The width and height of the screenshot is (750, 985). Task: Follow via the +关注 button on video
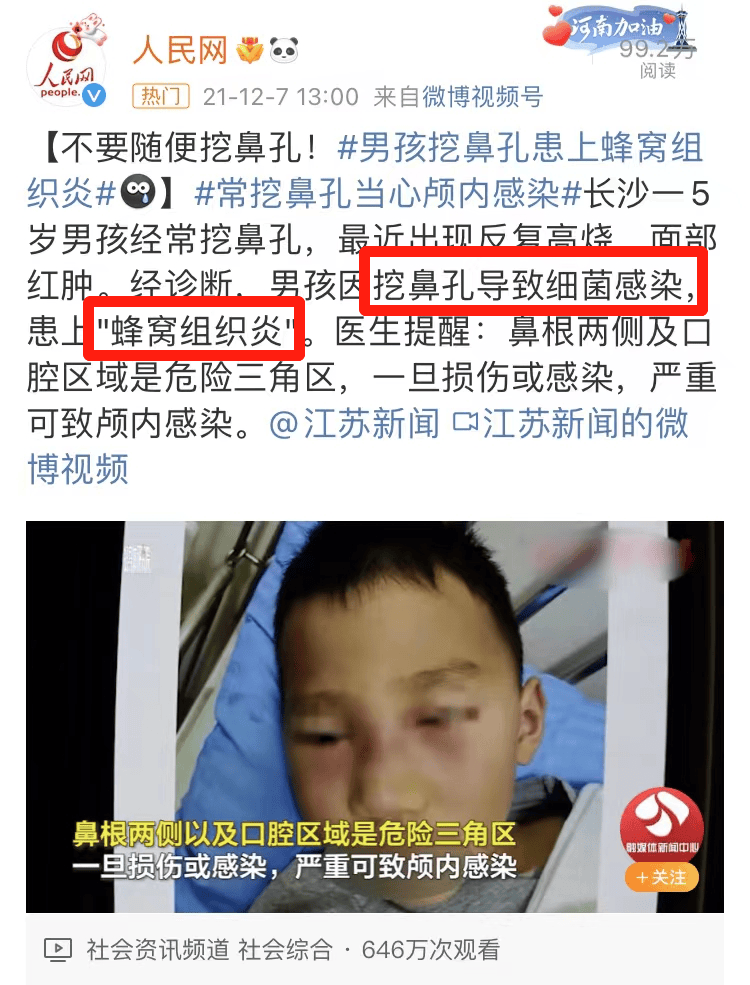[661, 878]
